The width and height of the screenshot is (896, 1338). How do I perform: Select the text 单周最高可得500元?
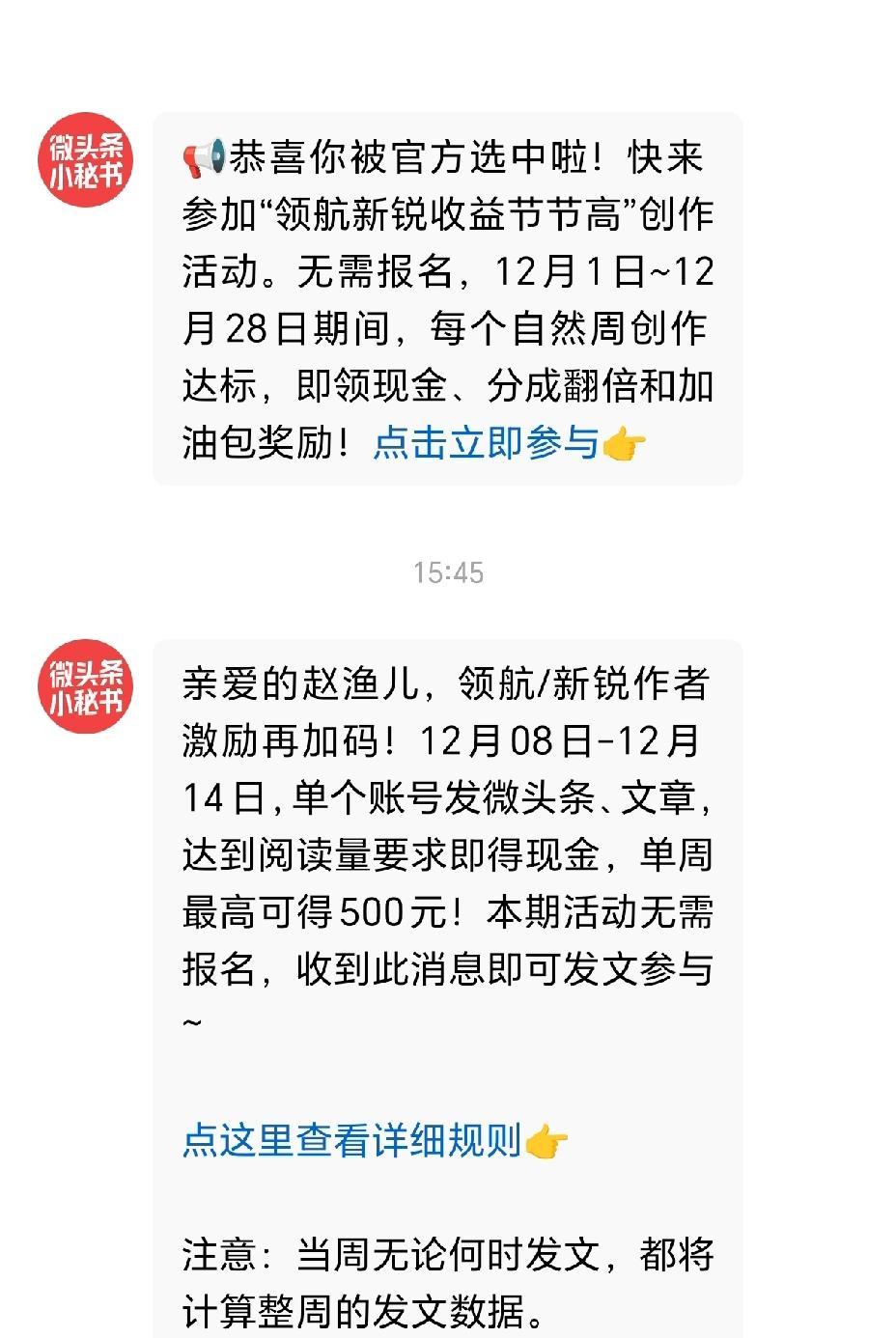319,909
